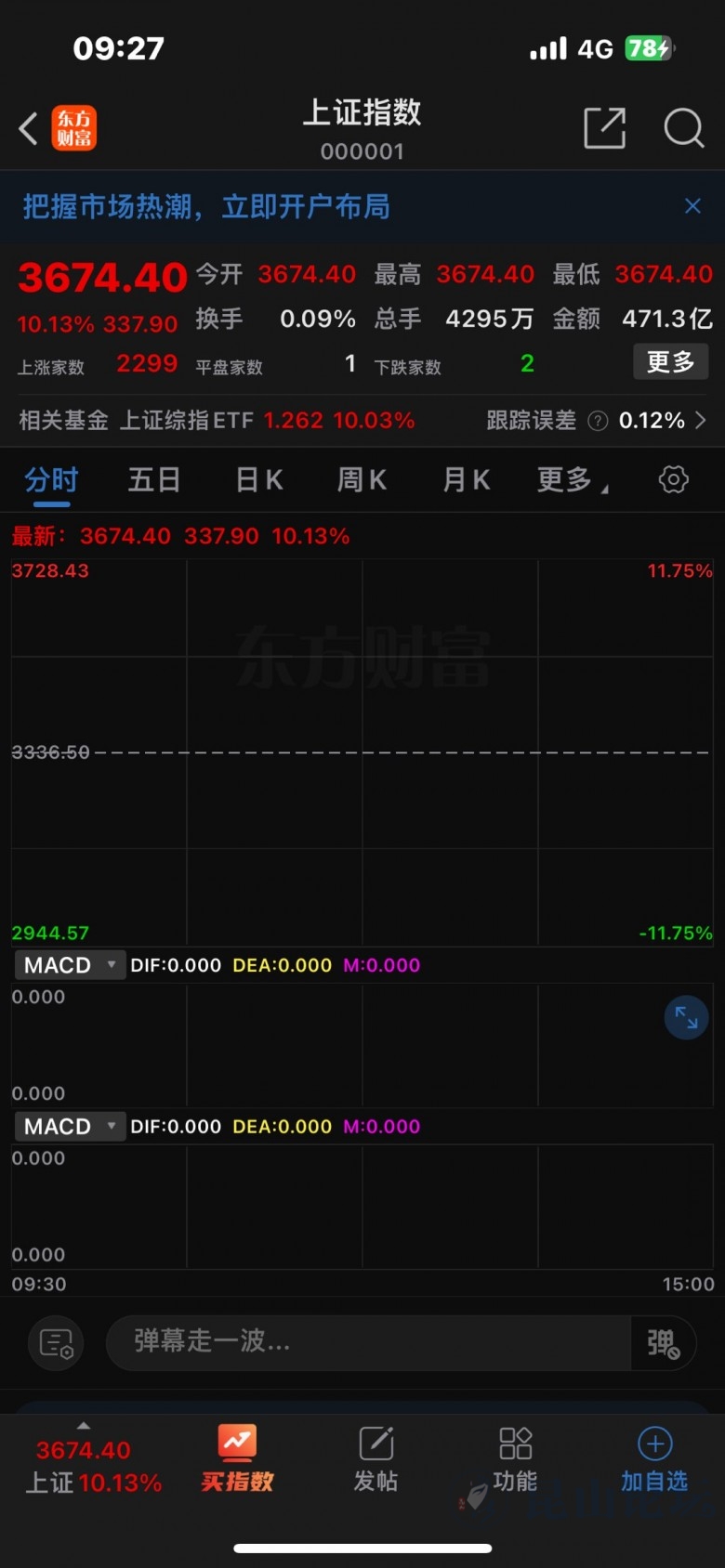Expand the chart to full screen

686,1018
